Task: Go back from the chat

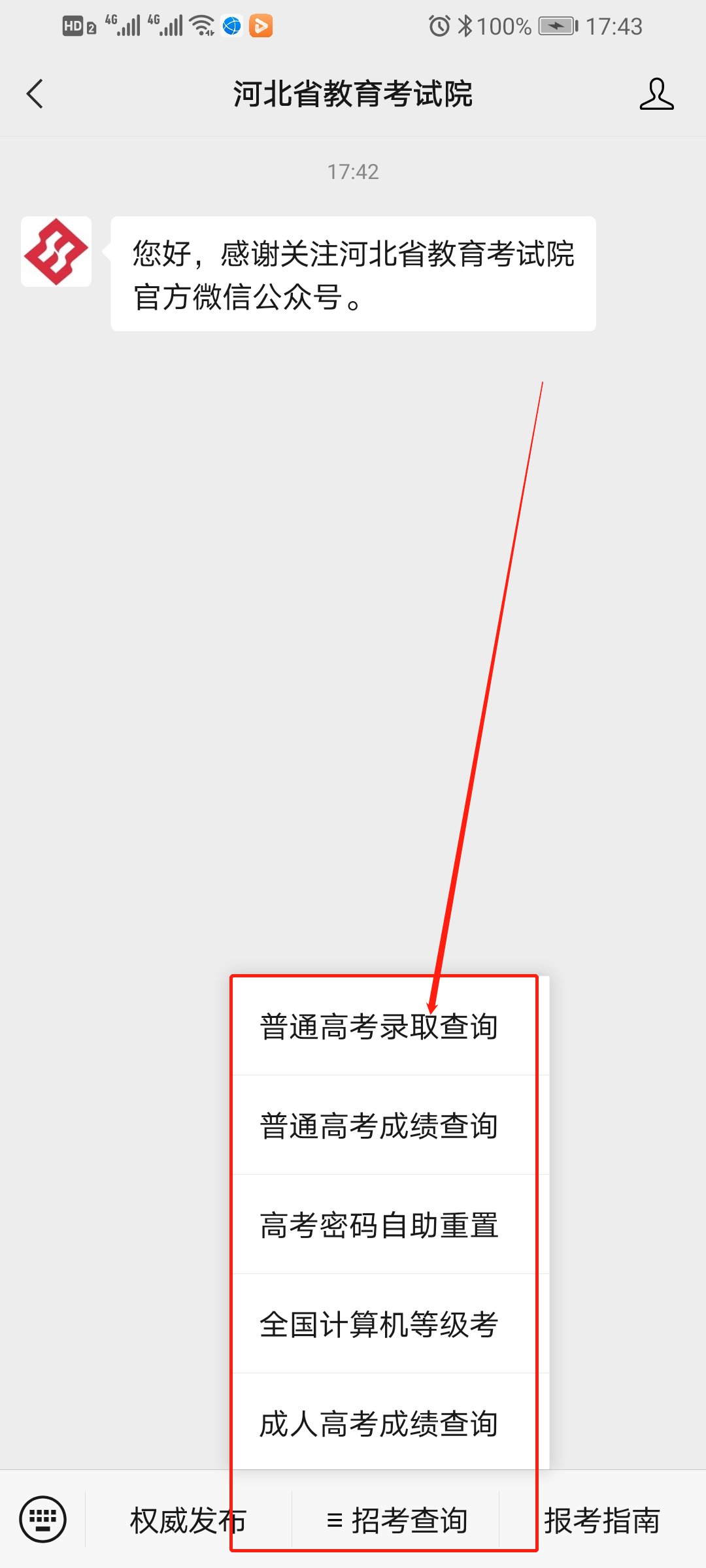Action: 35,94
